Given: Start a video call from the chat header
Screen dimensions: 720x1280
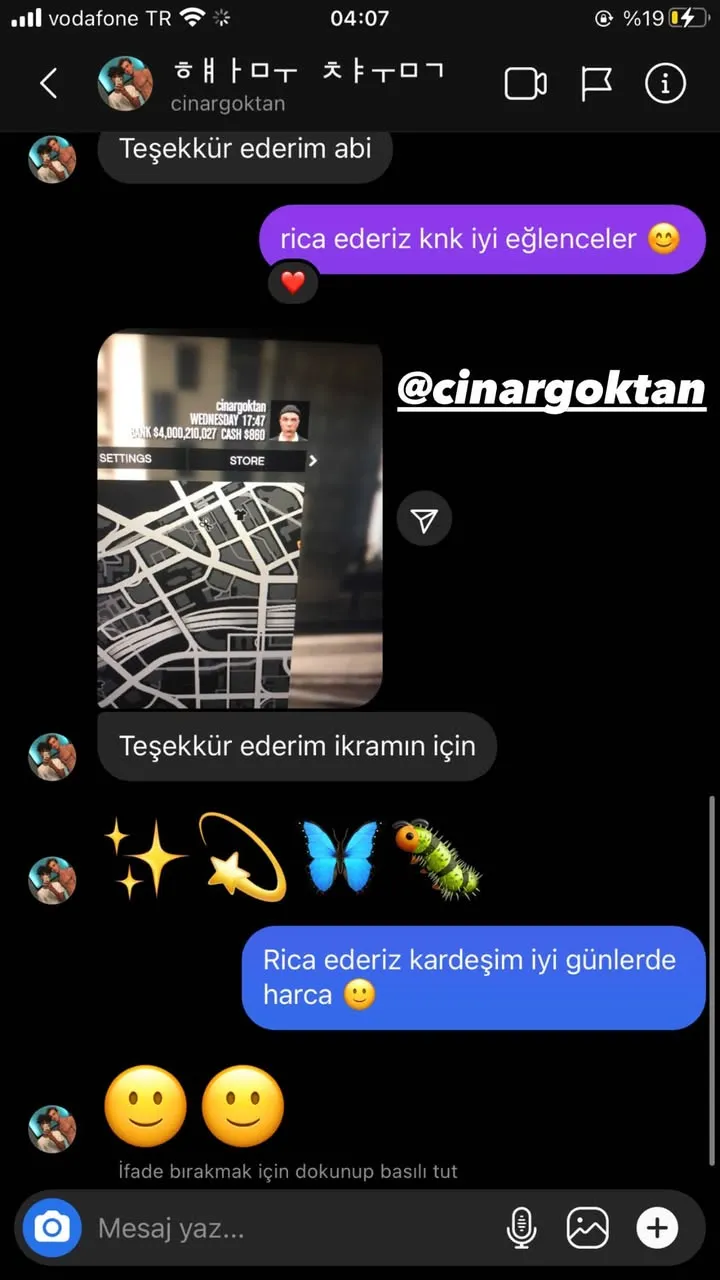Looking at the screenshot, I should pos(524,83).
